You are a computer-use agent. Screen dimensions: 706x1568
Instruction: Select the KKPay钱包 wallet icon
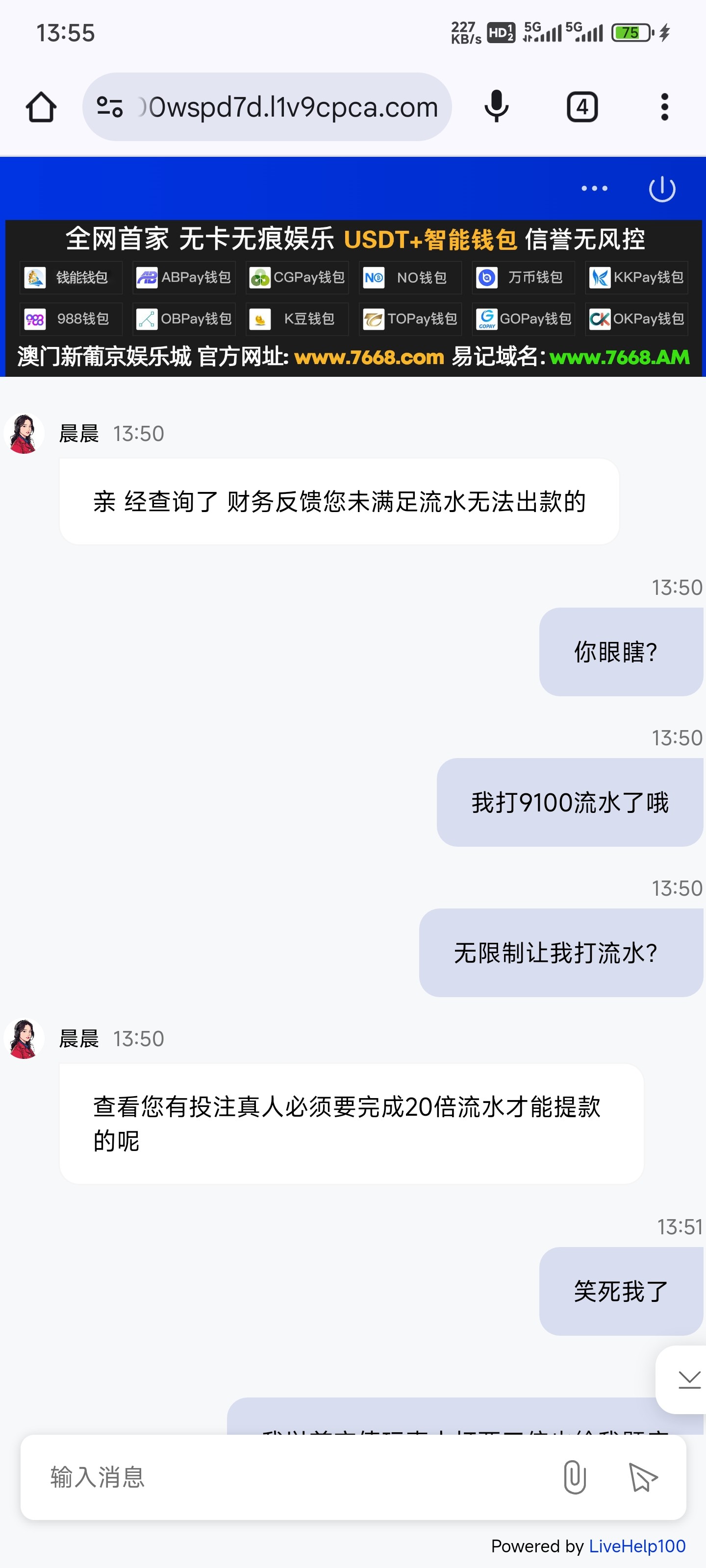click(601, 277)
